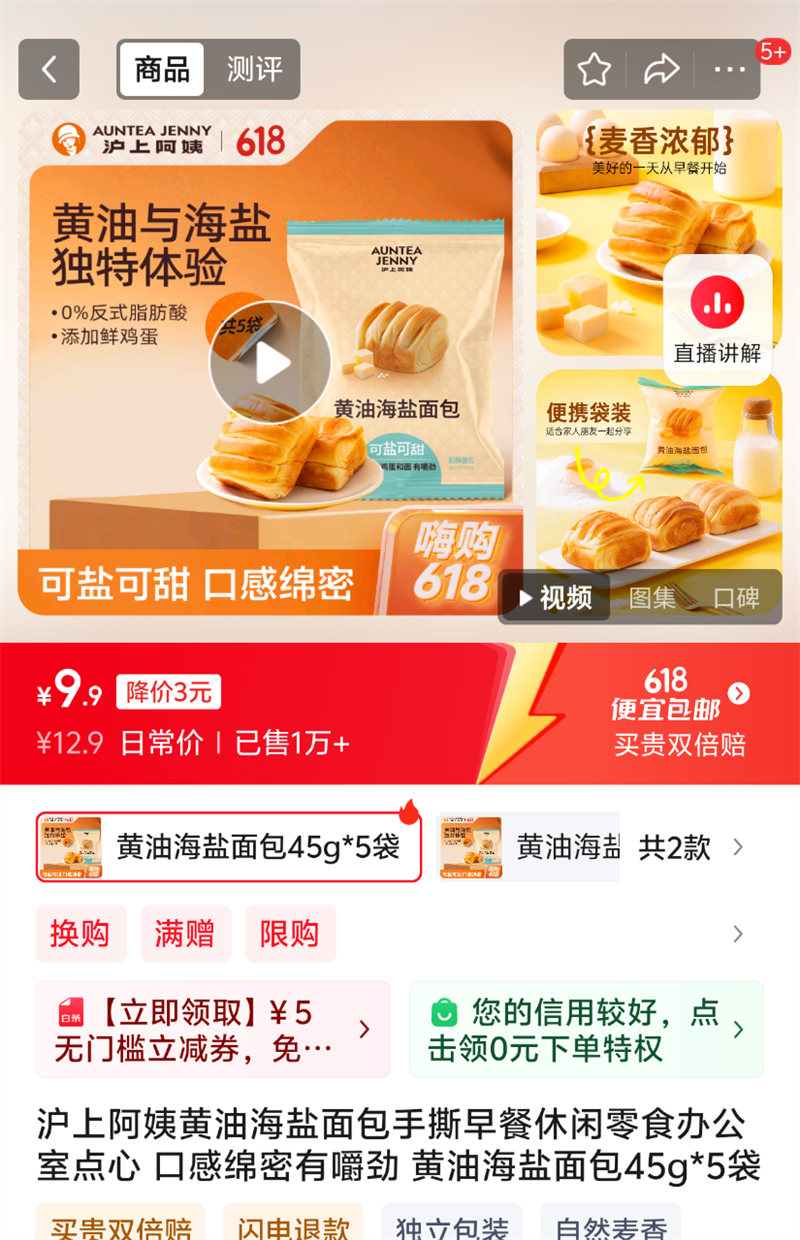Open the 买贵双倍赔 service tag
800x1240 pixels.
click(121, 1224)
